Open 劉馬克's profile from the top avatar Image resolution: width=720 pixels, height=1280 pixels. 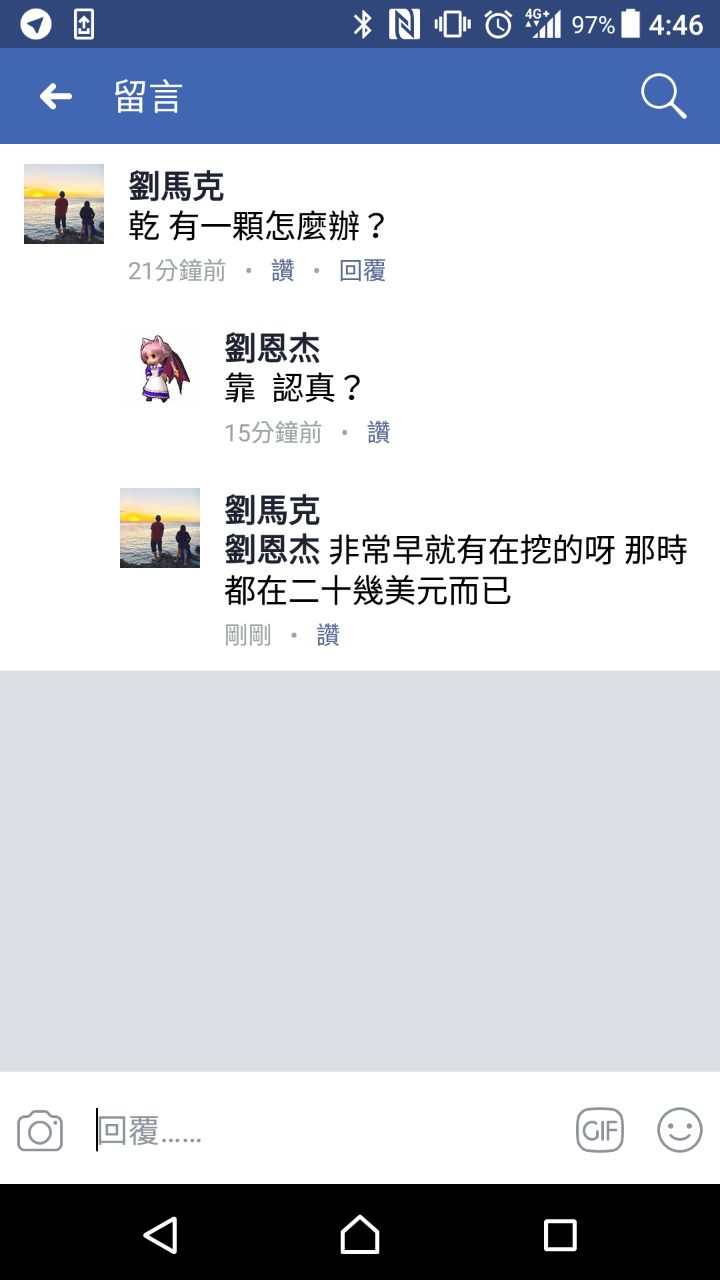64,204
